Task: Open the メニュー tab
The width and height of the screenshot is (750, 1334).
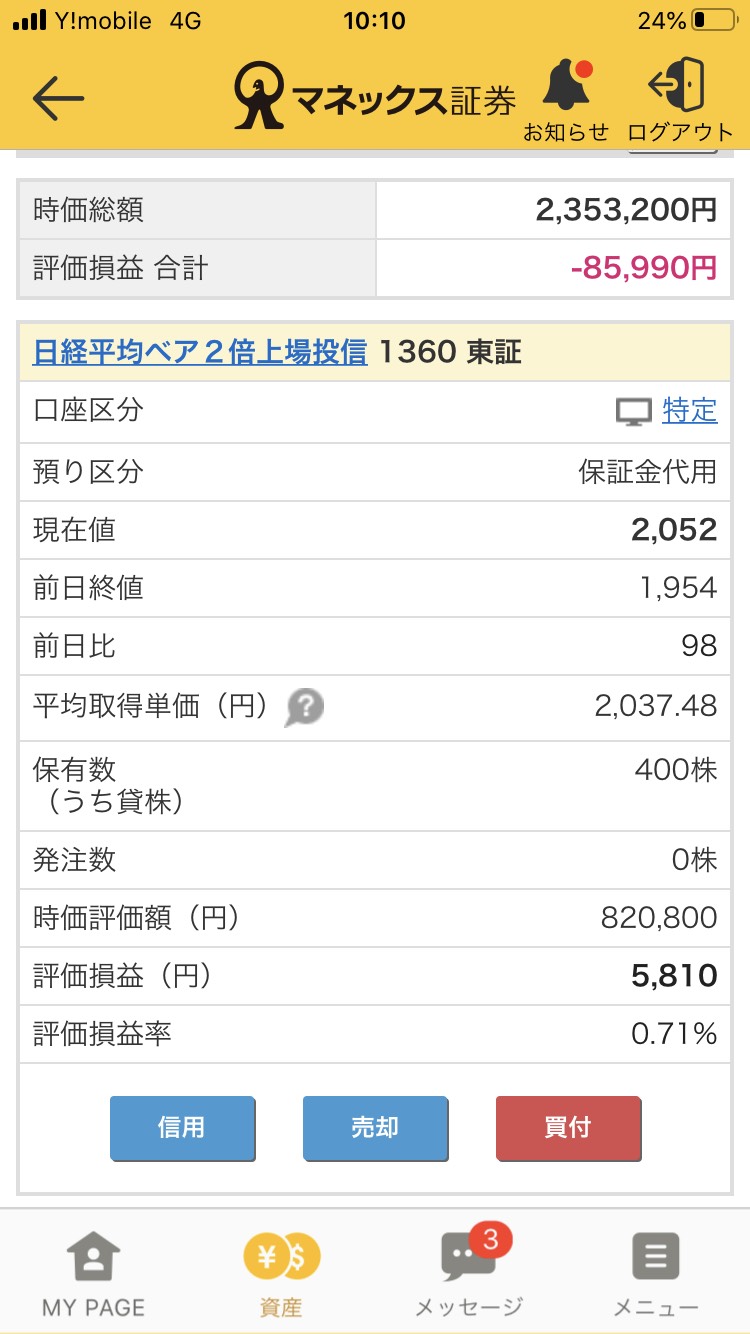Action: click(656, 1273)
